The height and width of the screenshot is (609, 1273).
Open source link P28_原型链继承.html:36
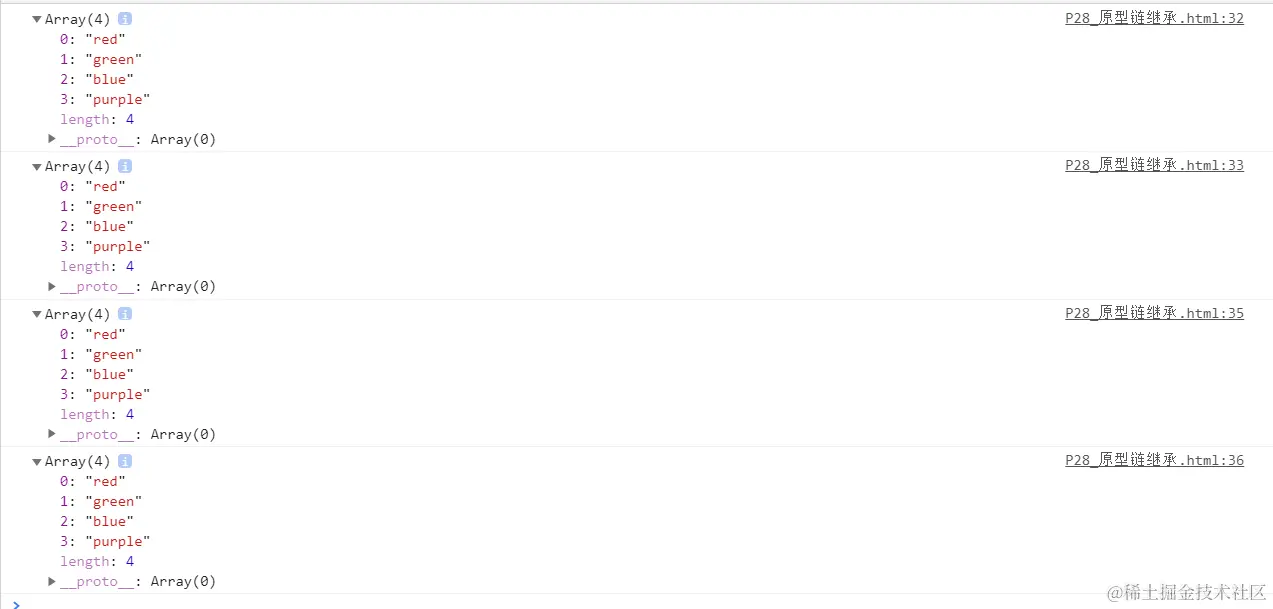(x=1154, y=460)
